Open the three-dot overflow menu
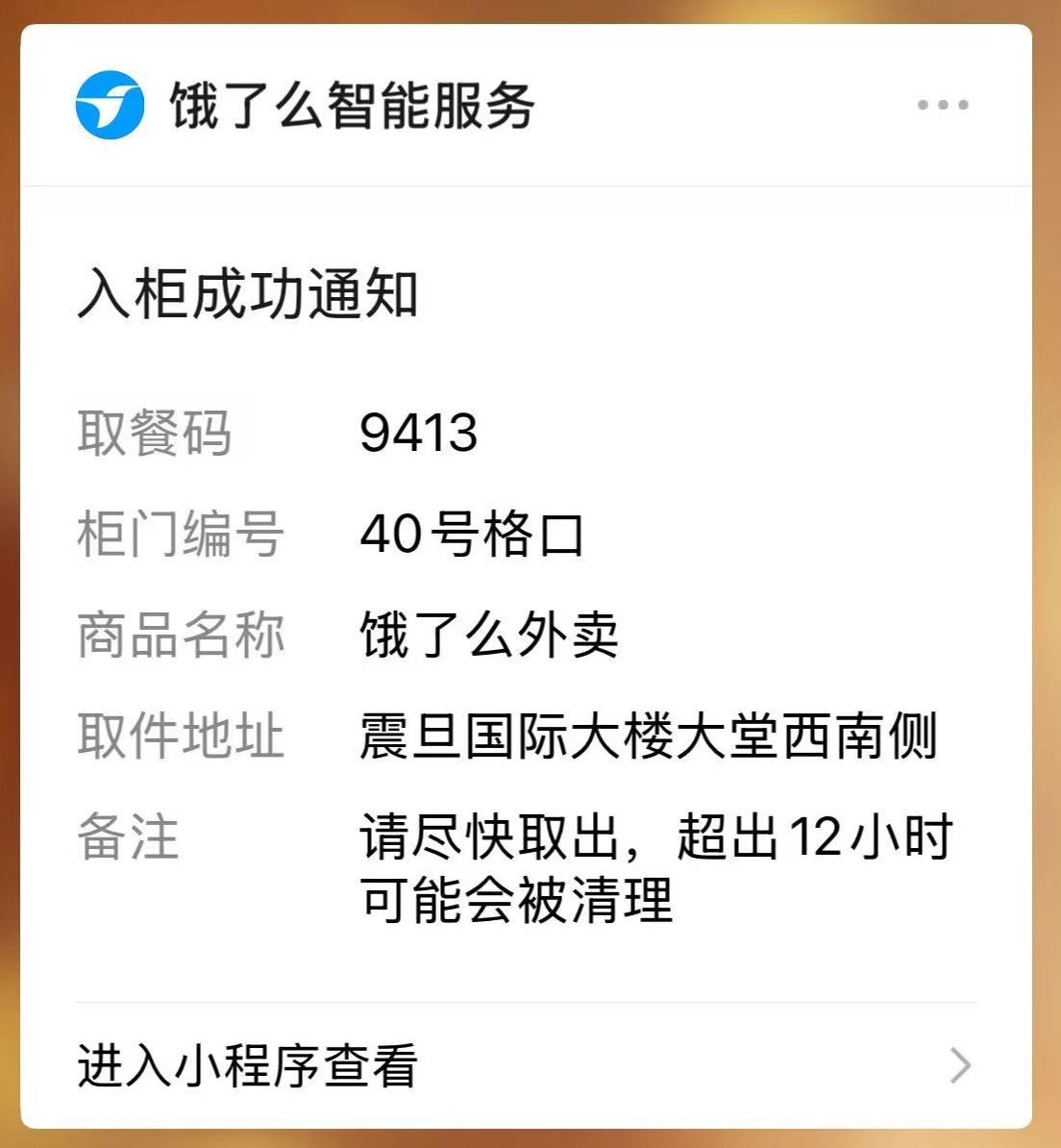 tap(942, 105)
